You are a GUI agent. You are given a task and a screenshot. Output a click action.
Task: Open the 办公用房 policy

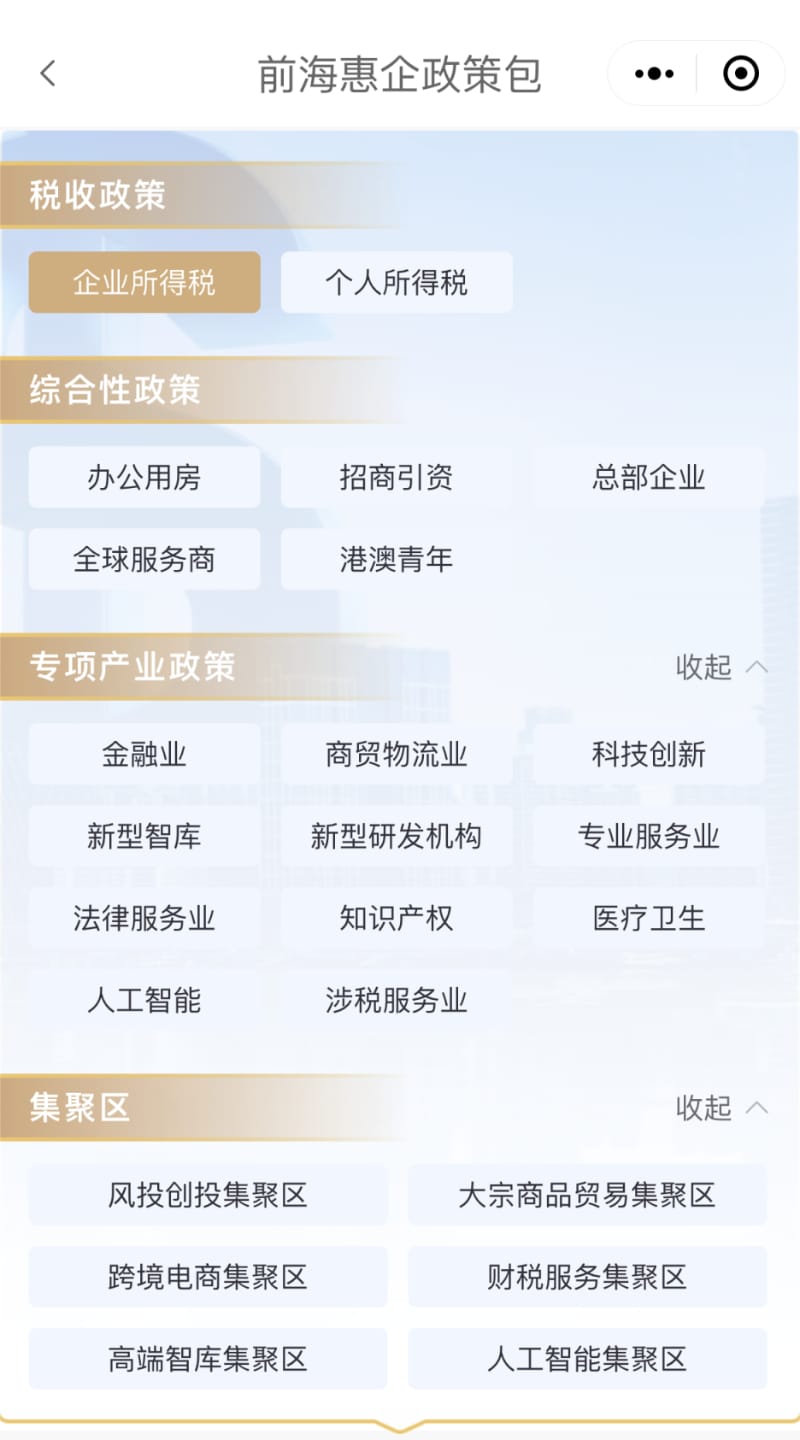pos(144,478)
